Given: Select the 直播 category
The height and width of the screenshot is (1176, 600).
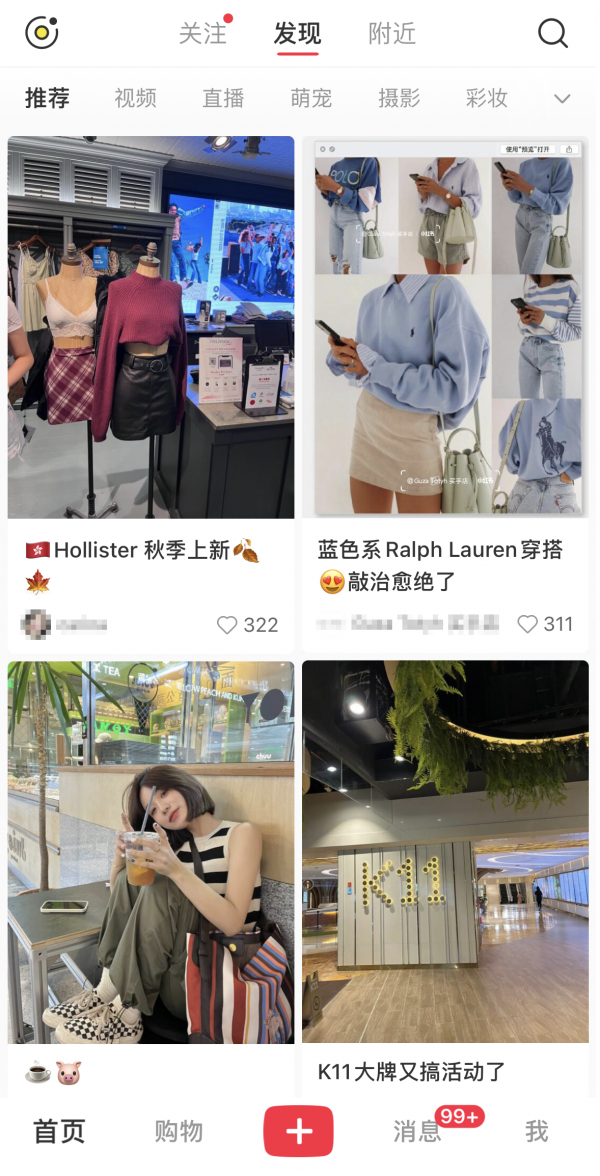Looking at the screenshot, I should coord(223,98).
